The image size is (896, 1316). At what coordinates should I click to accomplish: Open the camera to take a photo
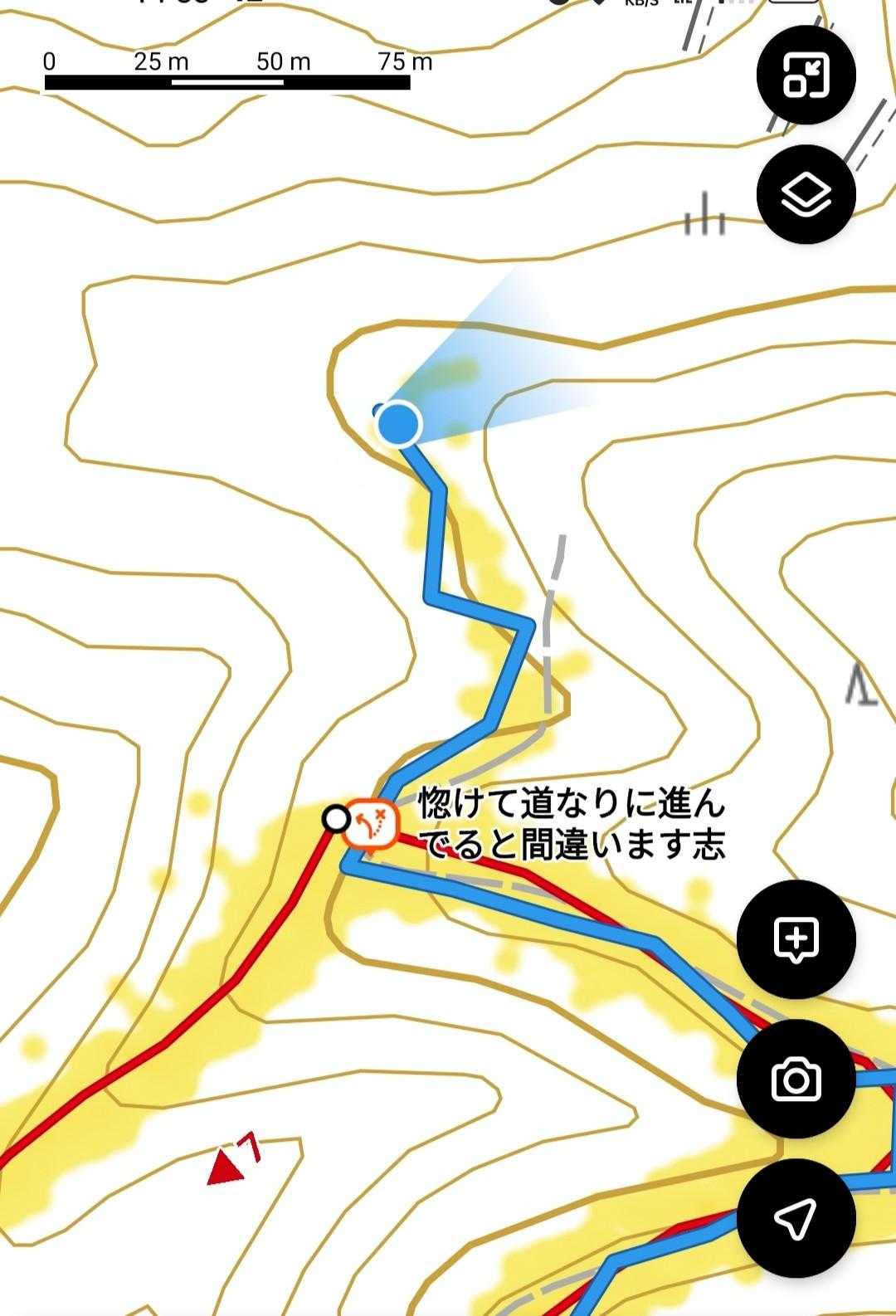(796, 1079)
